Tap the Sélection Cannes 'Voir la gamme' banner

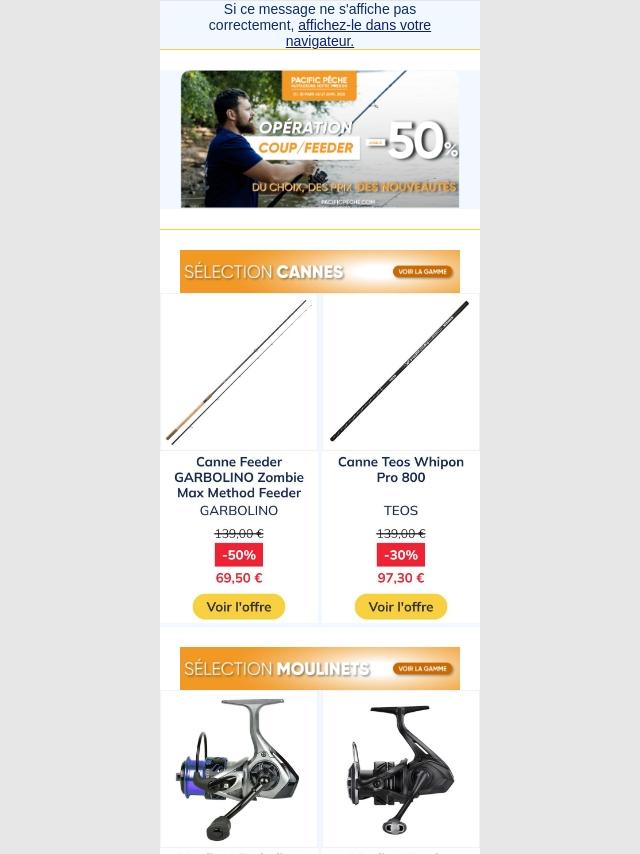[320, 271]
